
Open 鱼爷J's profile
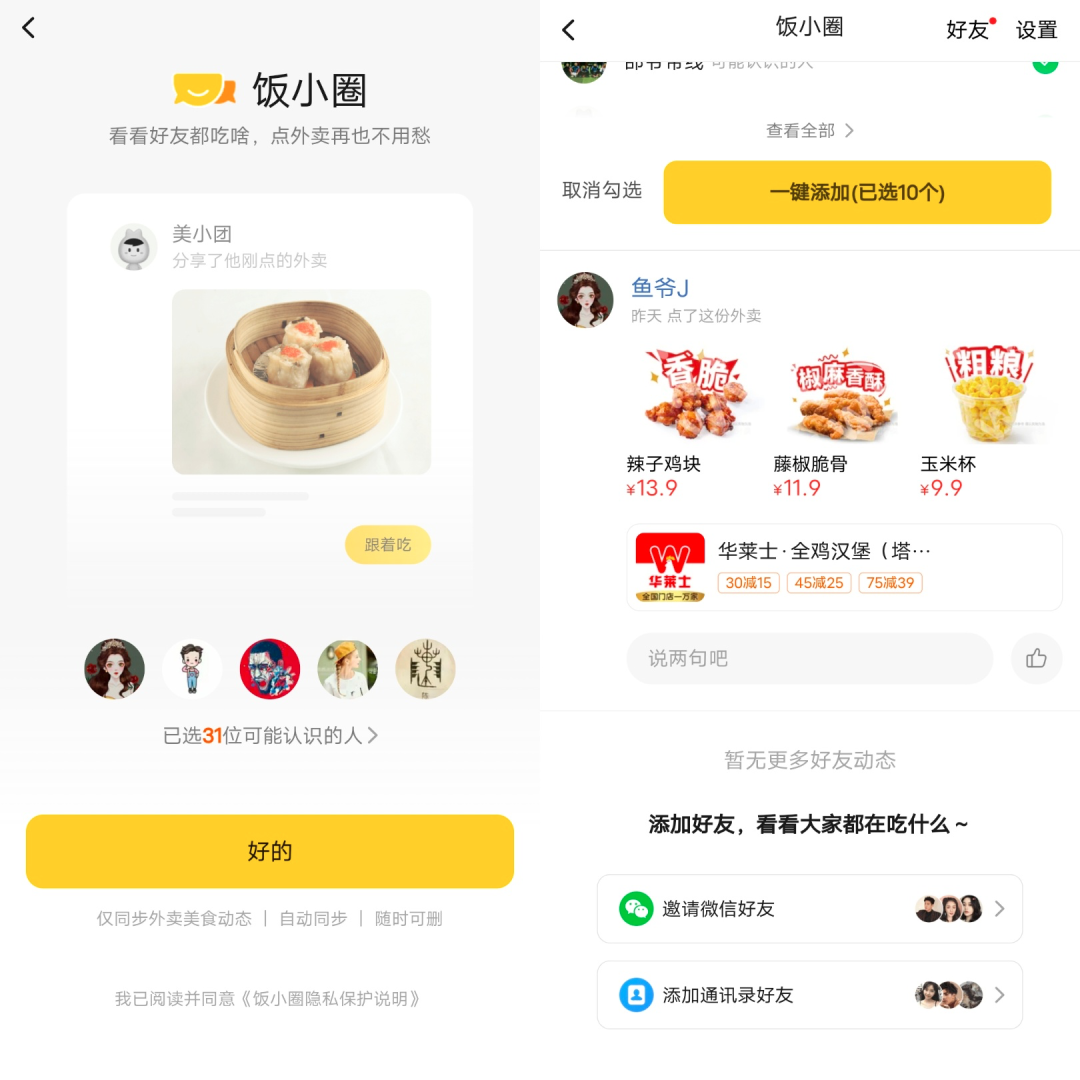tap(660, 289)
